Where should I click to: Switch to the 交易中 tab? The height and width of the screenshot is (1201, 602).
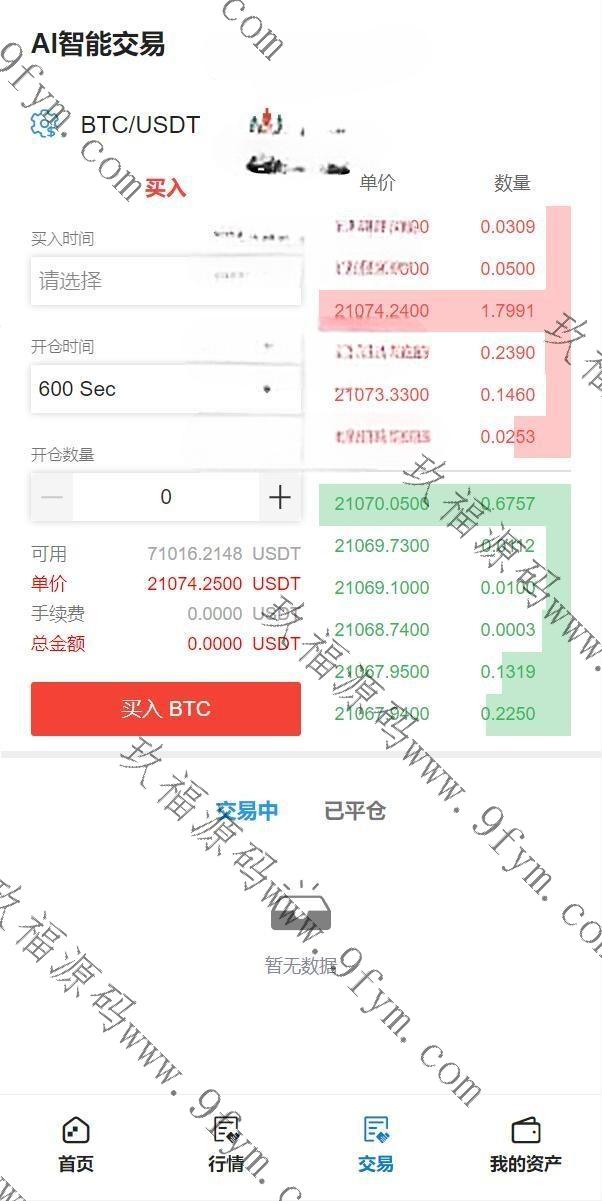pyautogui.click(x=247, y=811)
